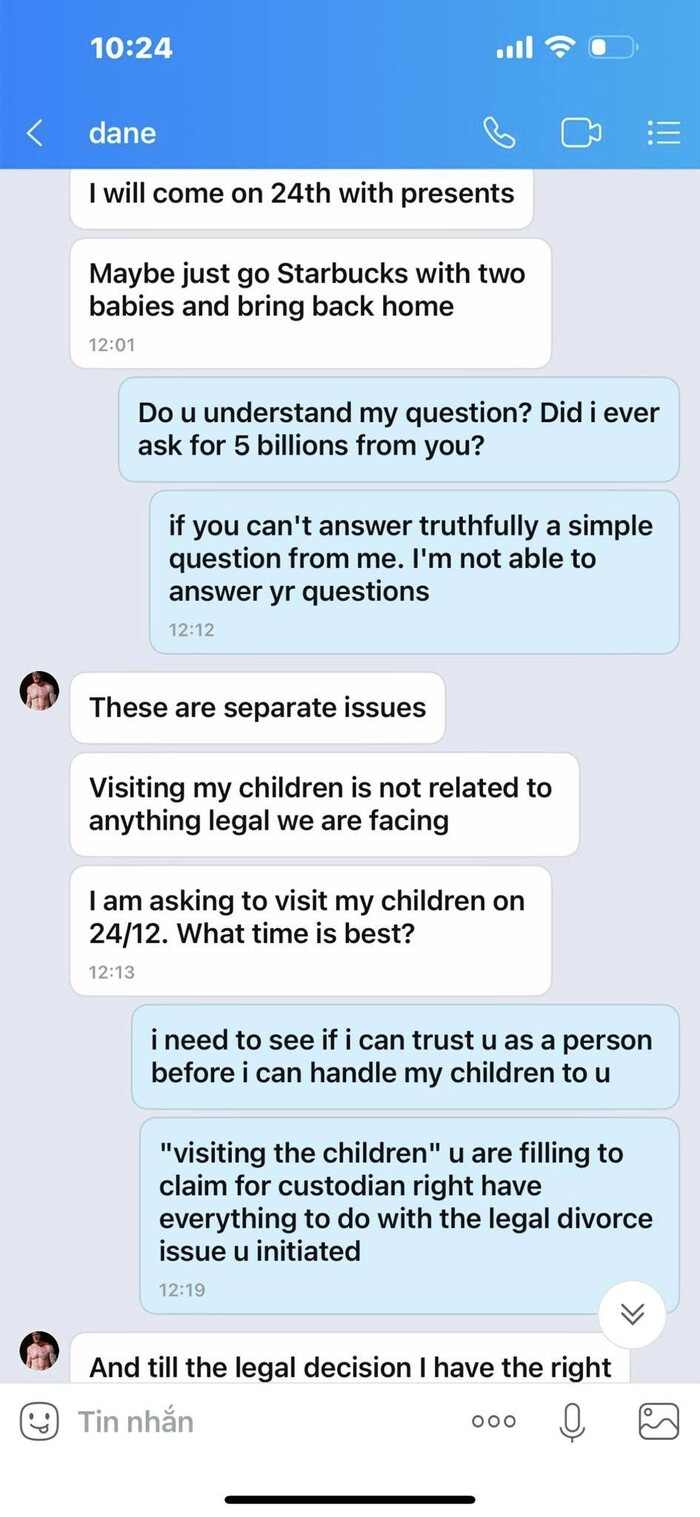Open the sticker and emoji picker
This screenshot has height=1517, width=700.
tap(38, 1421)
